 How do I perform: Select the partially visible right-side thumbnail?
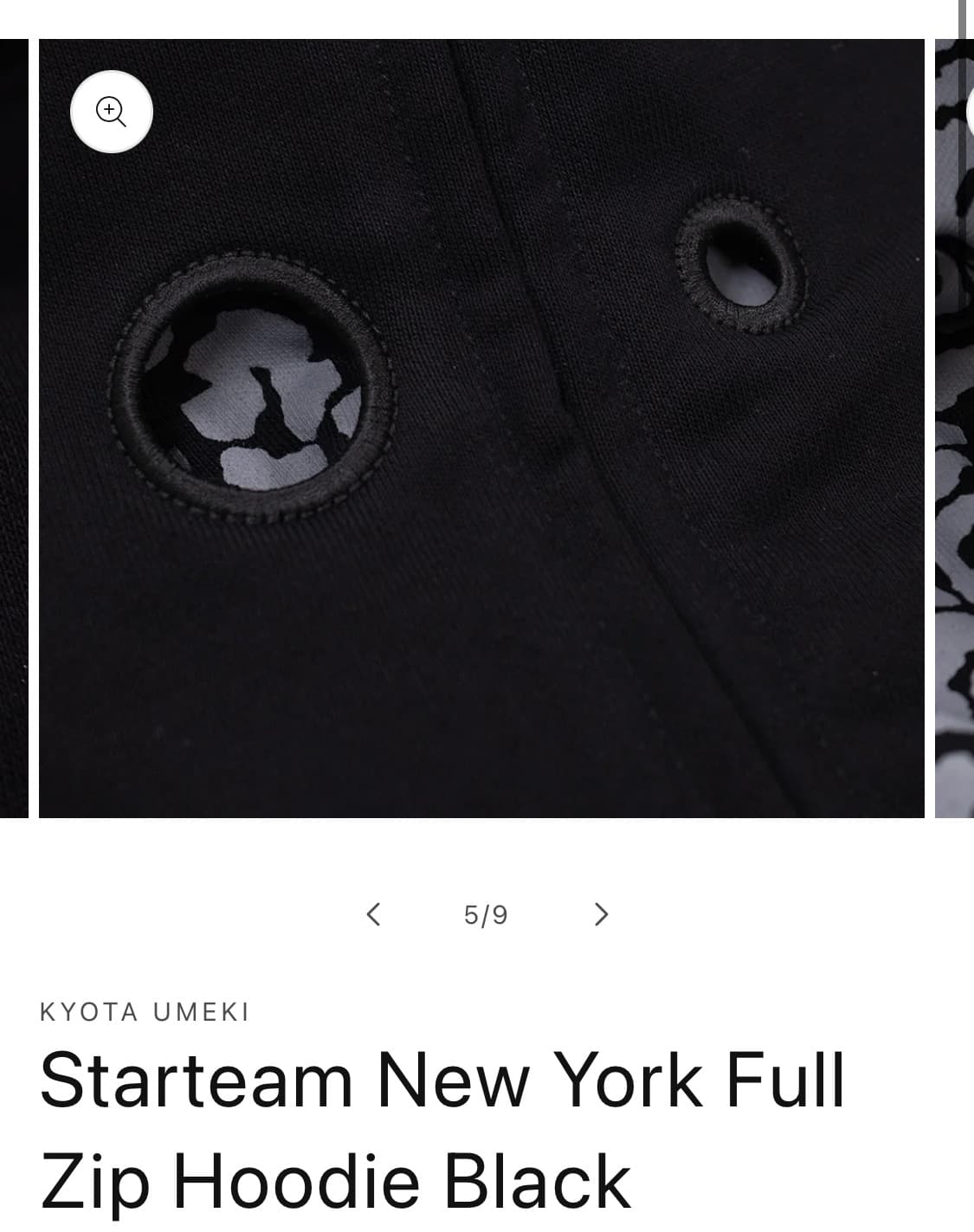955,424
